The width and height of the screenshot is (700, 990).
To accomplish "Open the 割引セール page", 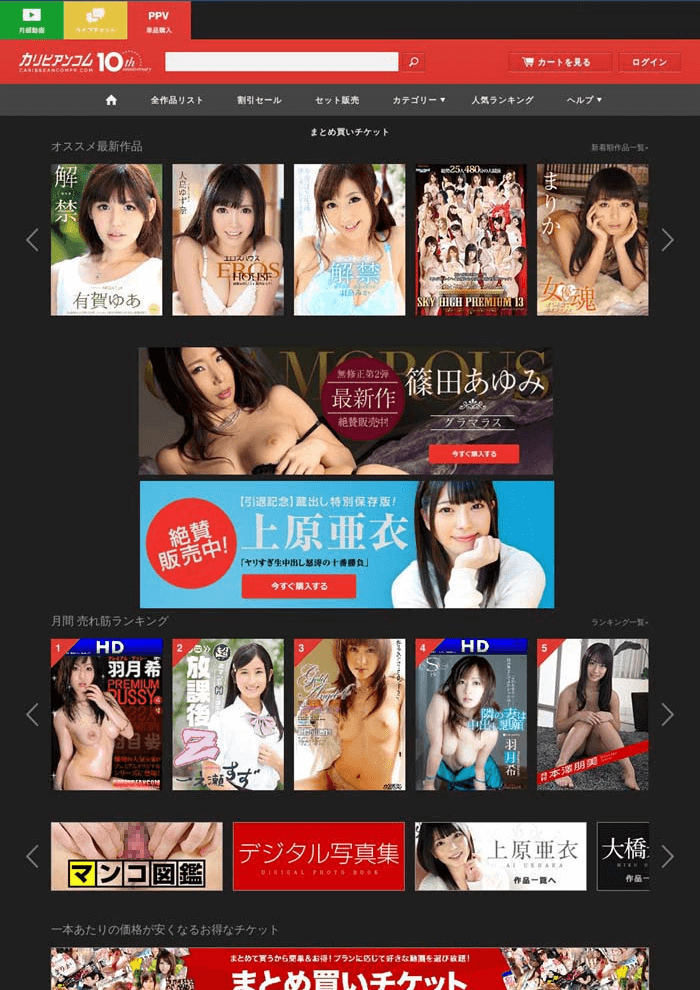I will click(x=259, y=100).
